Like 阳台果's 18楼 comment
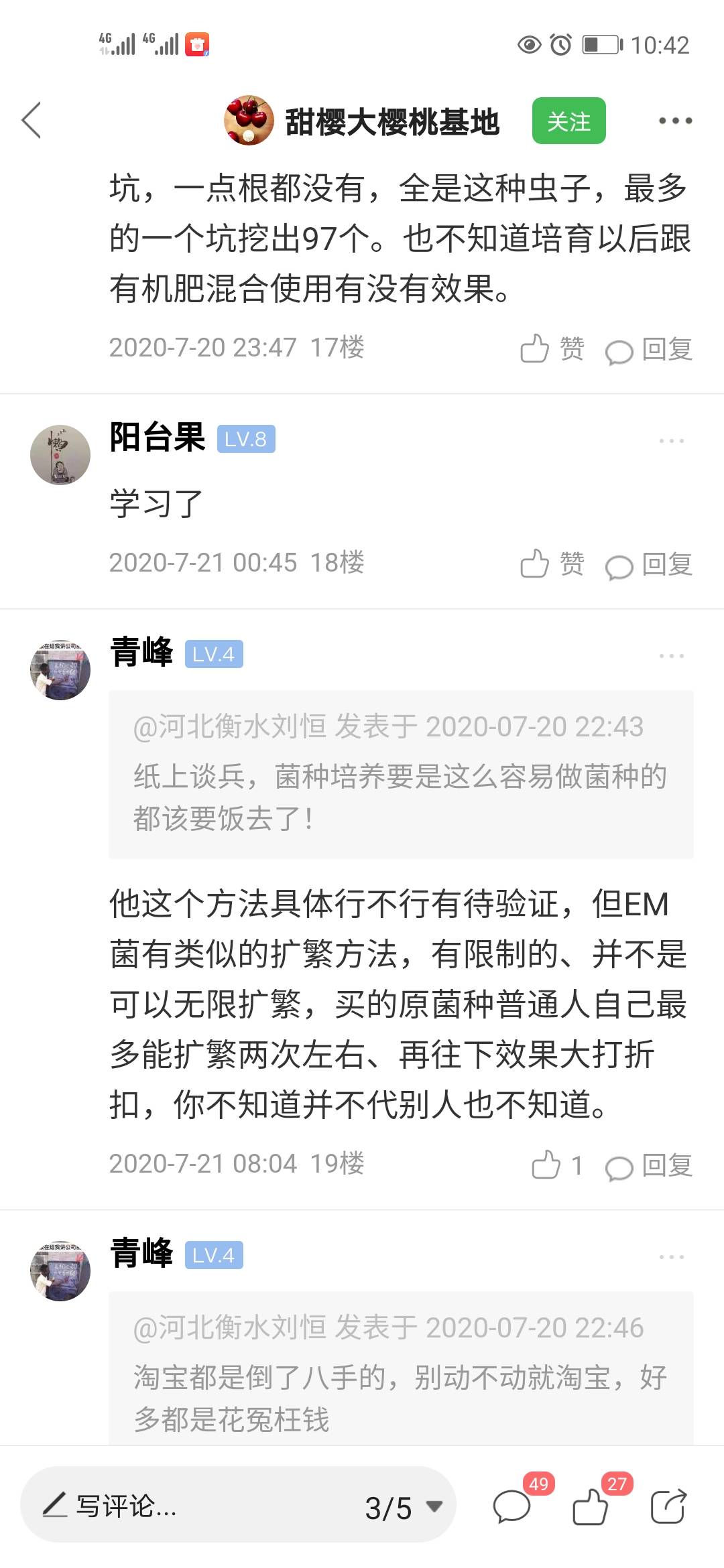Viewport: 724px width, 1568px height. [x=552, y=564]
